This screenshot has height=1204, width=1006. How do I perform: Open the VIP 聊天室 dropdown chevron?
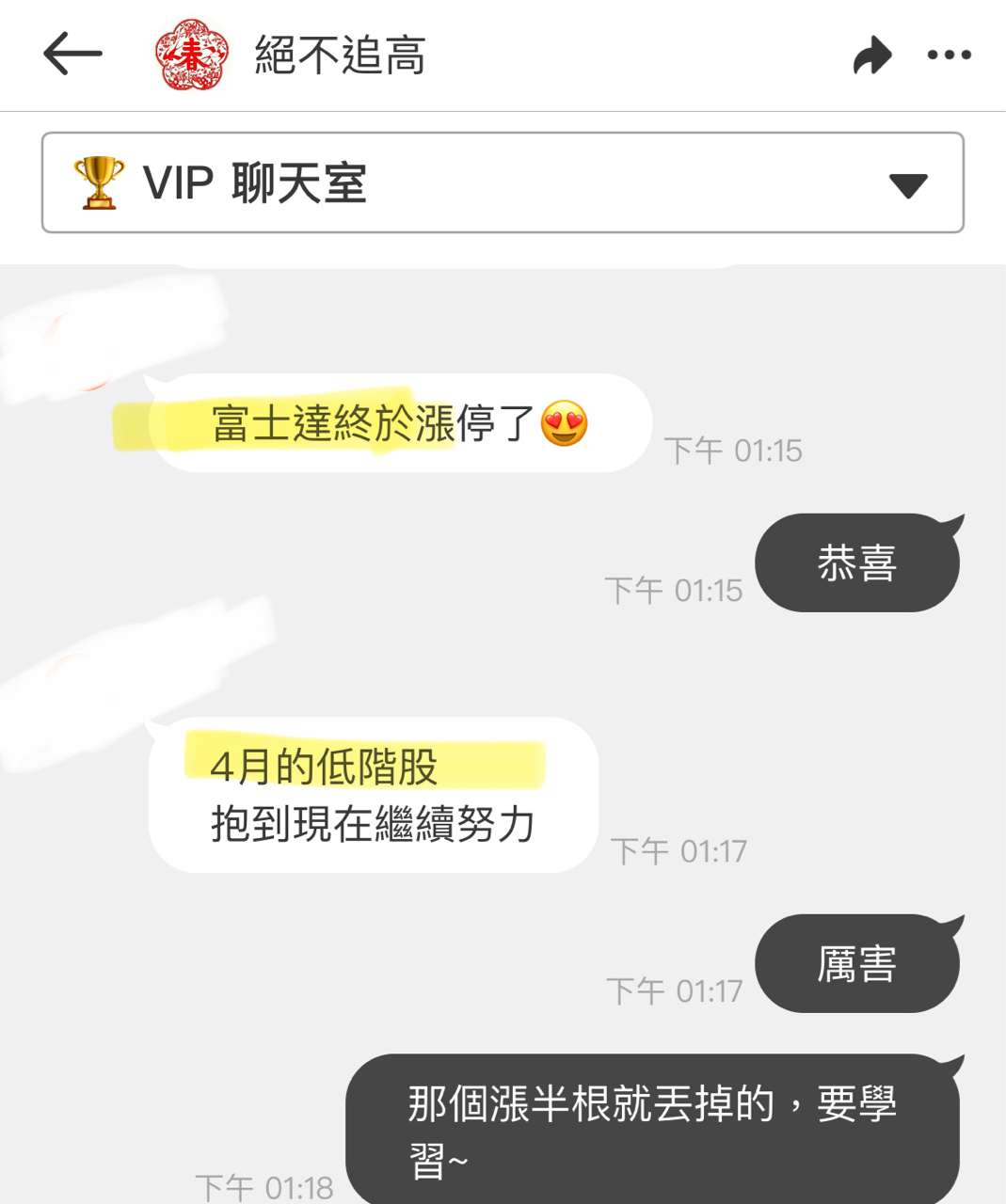(908, 185)
